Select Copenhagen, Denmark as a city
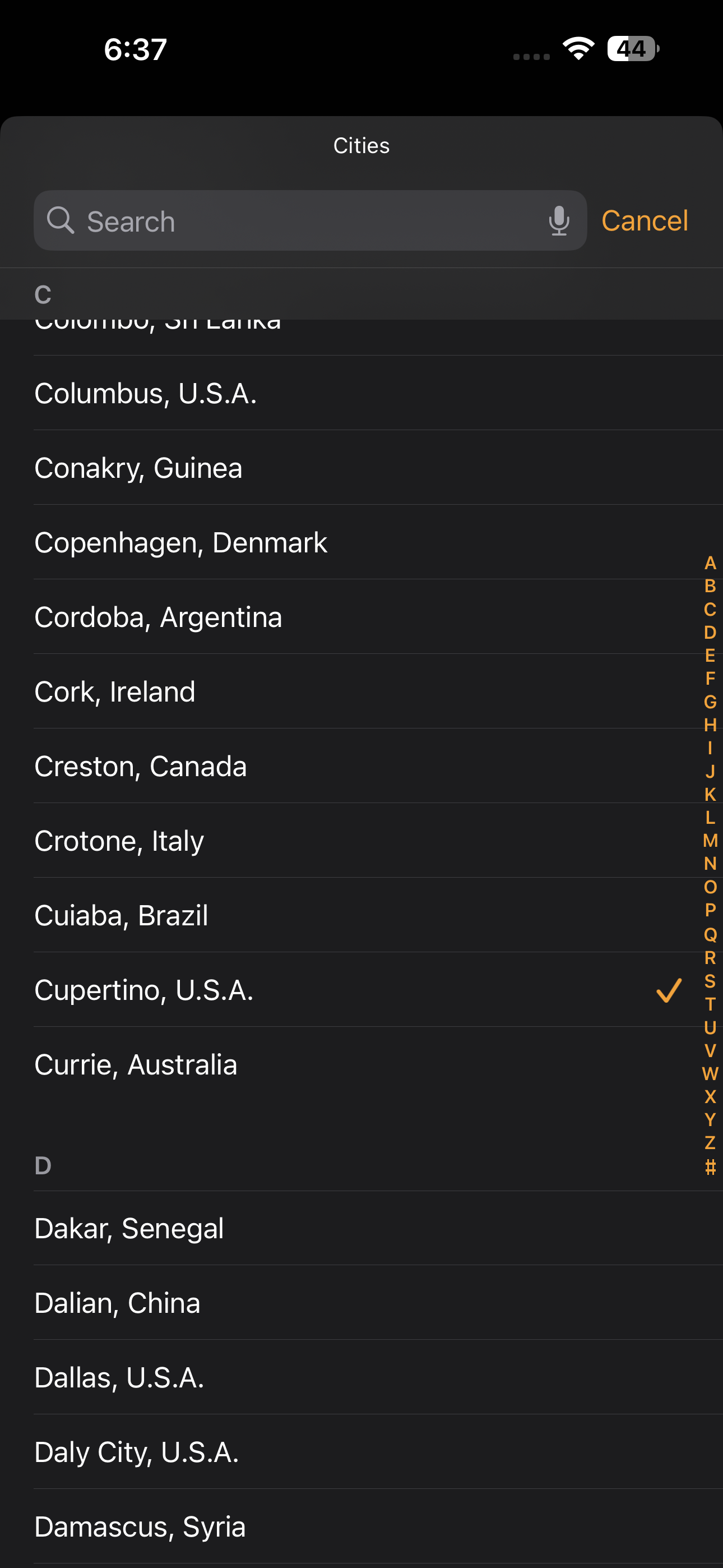Image resolution: width=723 pixels, height=1568 pixels. click(243, 541)
